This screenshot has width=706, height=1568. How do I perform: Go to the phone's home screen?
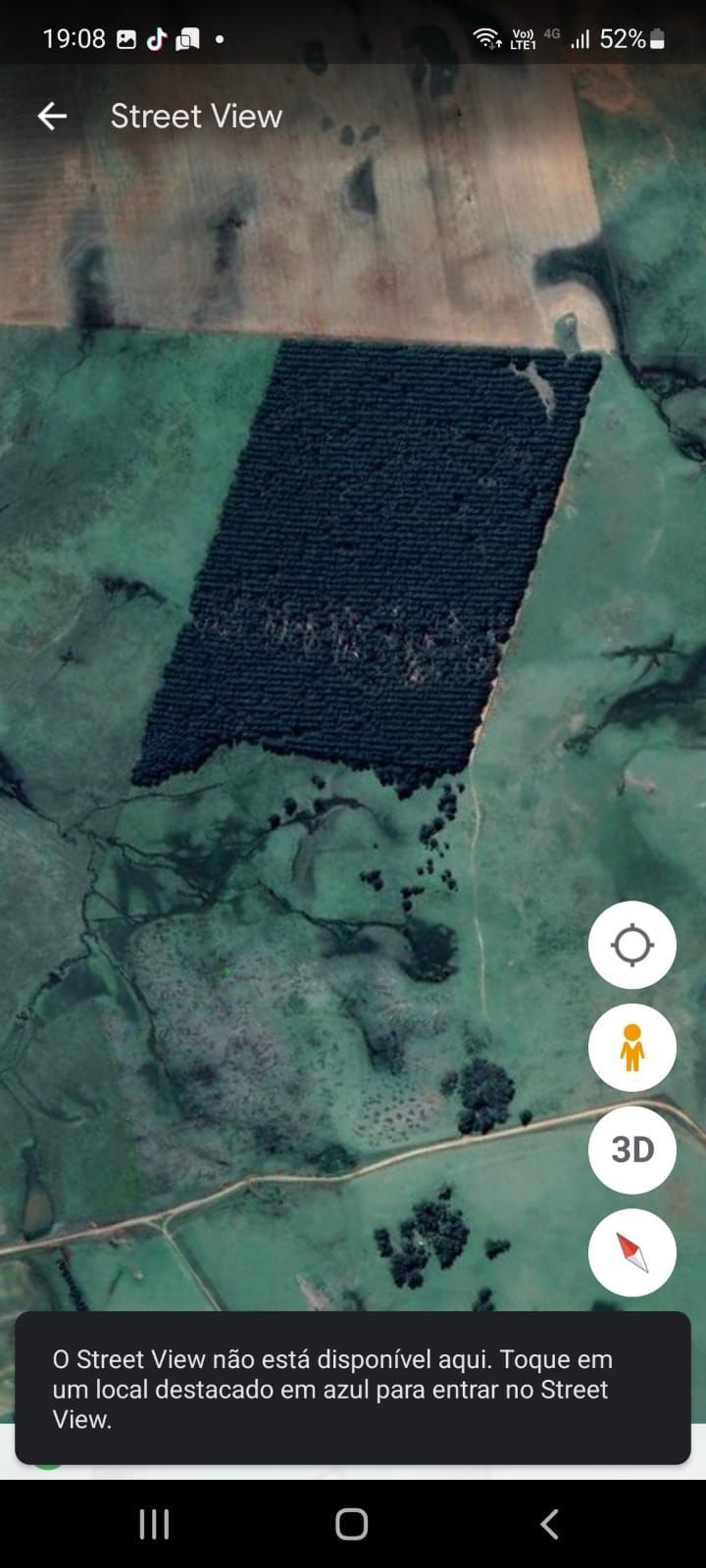click(351, 1524)
